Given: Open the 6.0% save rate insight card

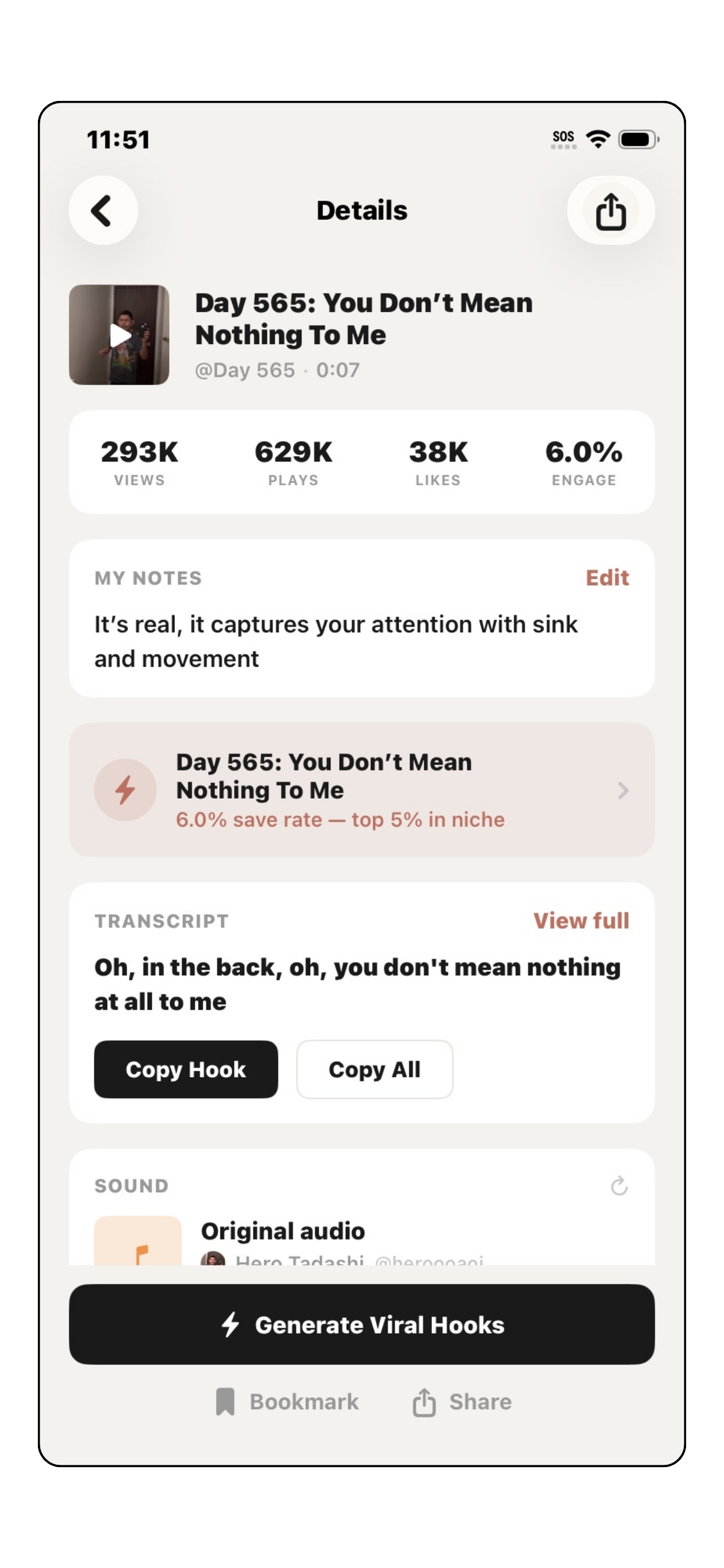Looking at the screenshot, I should click(x=361, y=789).
